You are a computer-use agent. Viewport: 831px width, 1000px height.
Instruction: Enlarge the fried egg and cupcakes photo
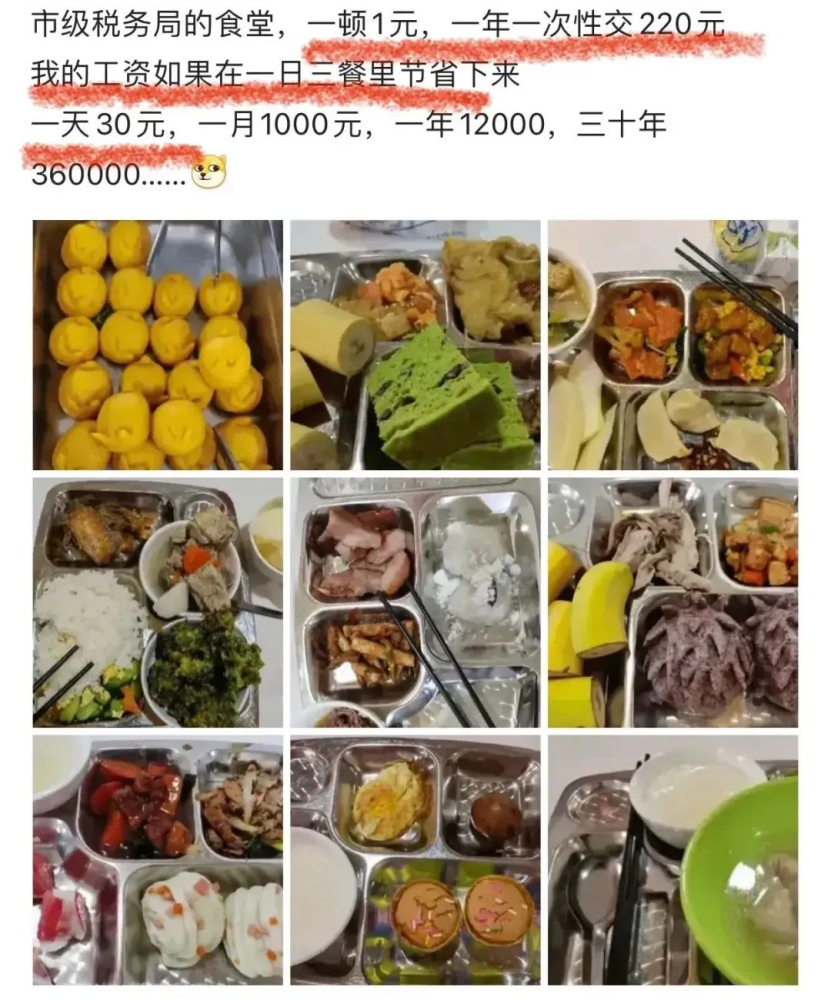[415, 860]
